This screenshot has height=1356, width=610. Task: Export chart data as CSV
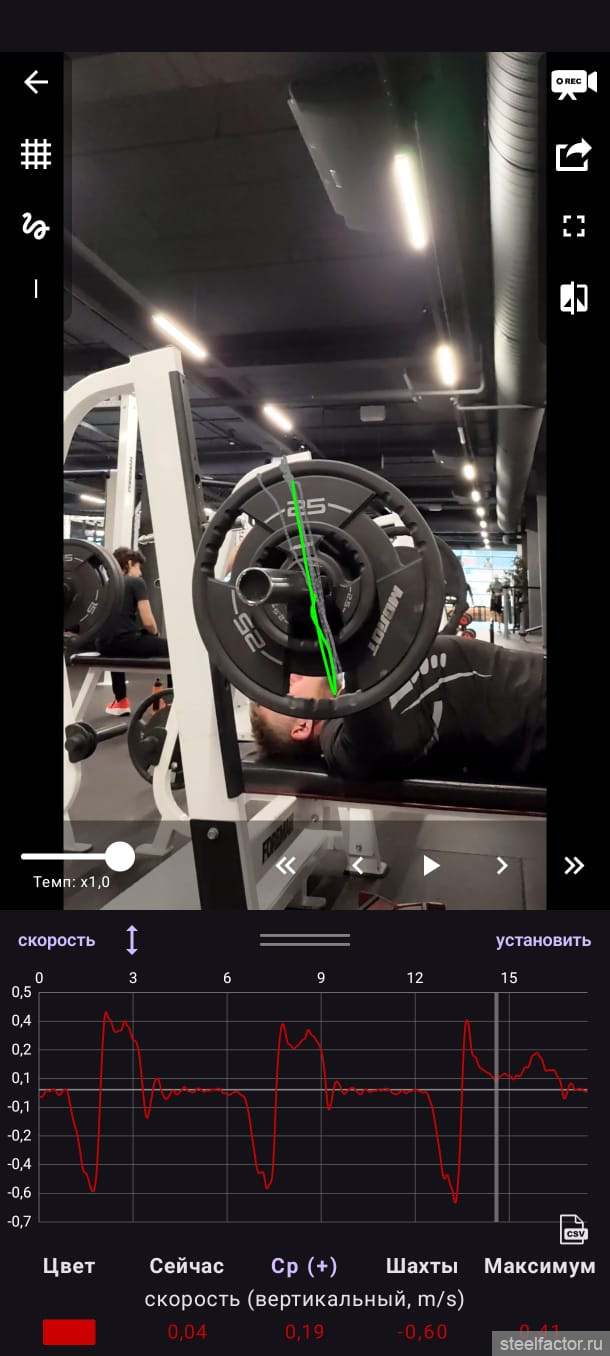(573, 1229)
